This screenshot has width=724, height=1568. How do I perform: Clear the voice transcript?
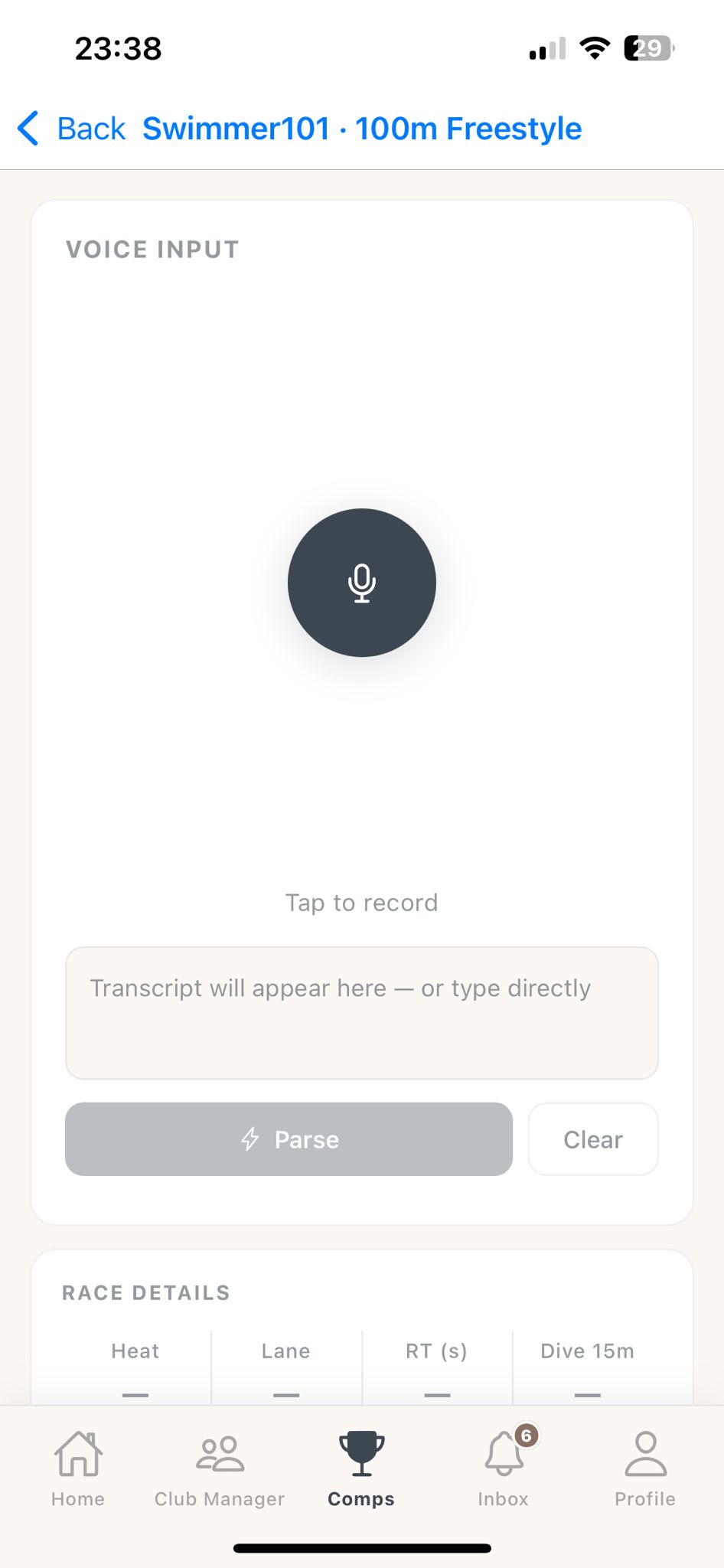(x=592, y=1139)
